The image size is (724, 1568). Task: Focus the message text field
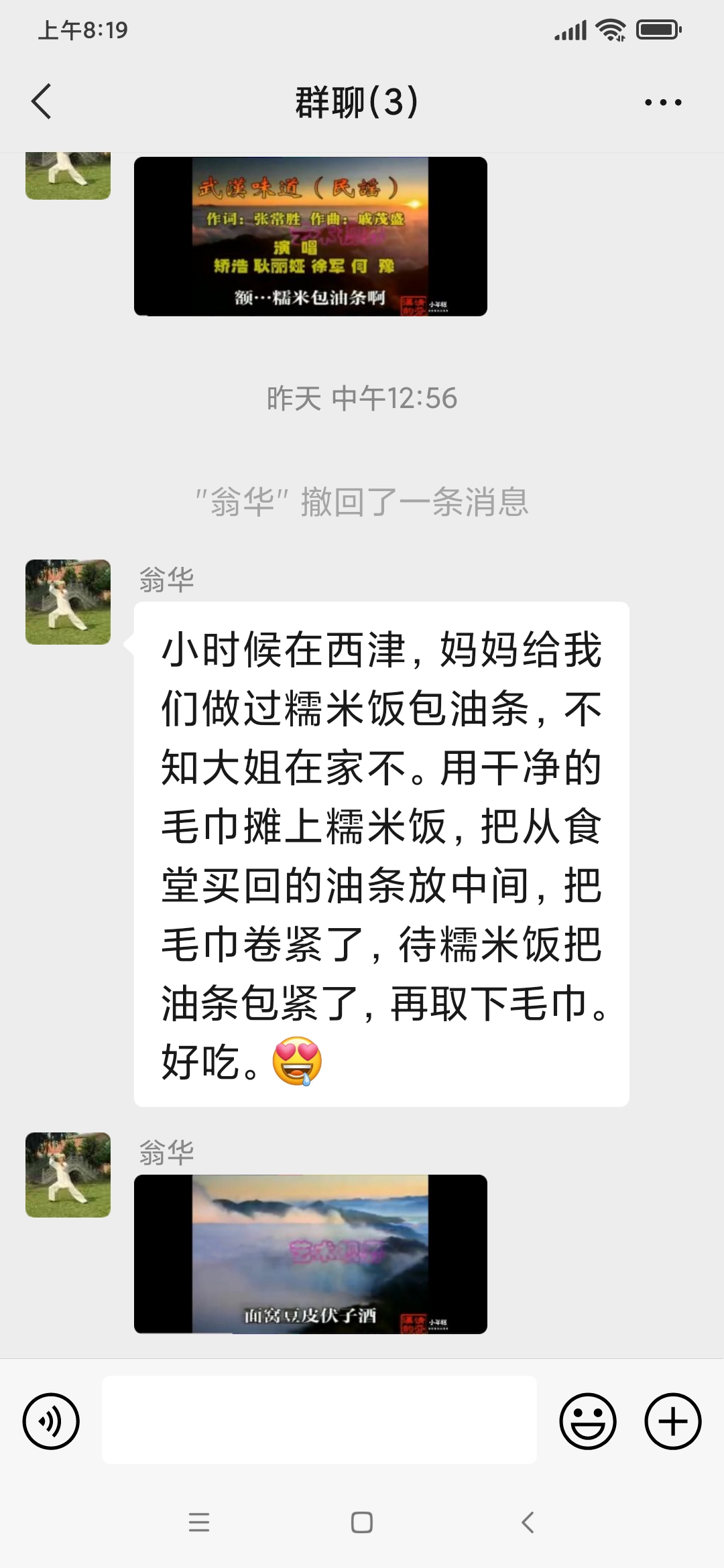[x=319, y=1420]
